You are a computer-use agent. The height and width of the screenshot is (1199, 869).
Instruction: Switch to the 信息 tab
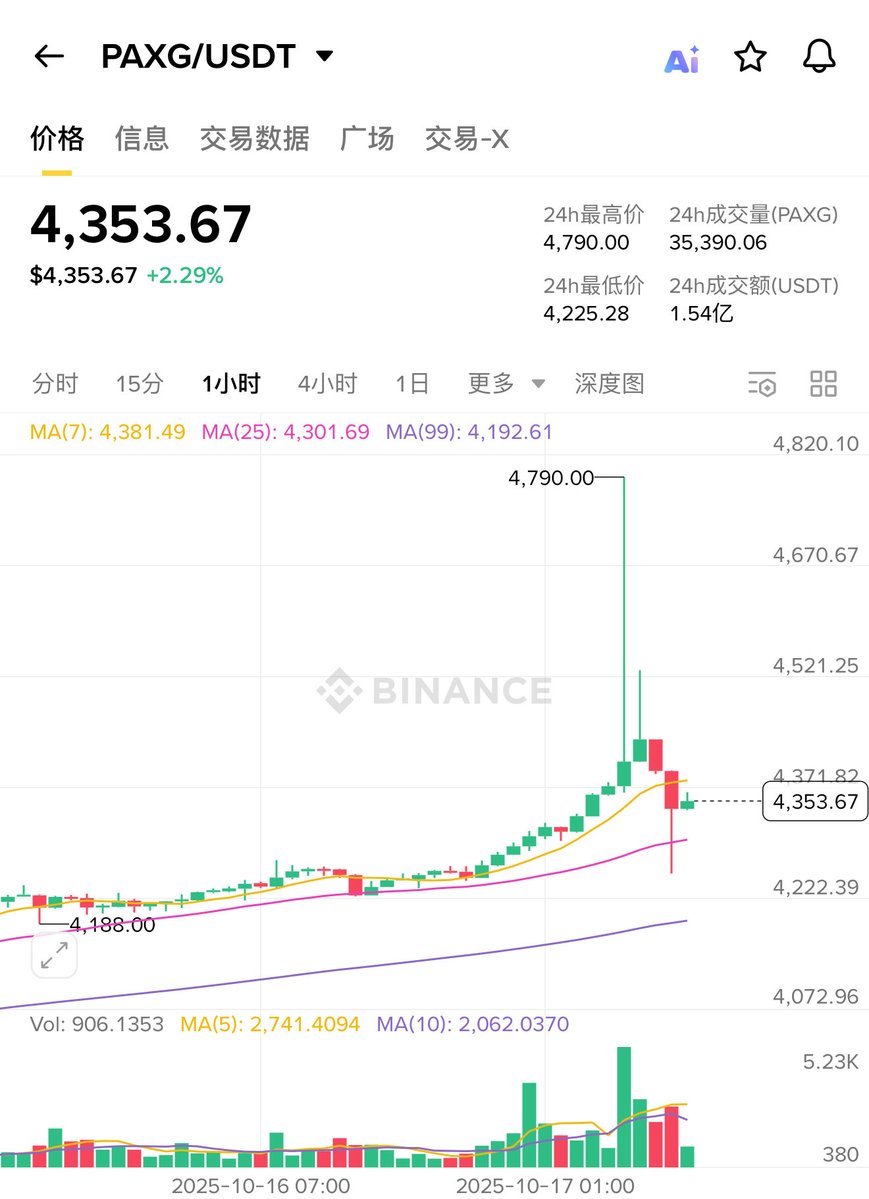click(142, 139)
